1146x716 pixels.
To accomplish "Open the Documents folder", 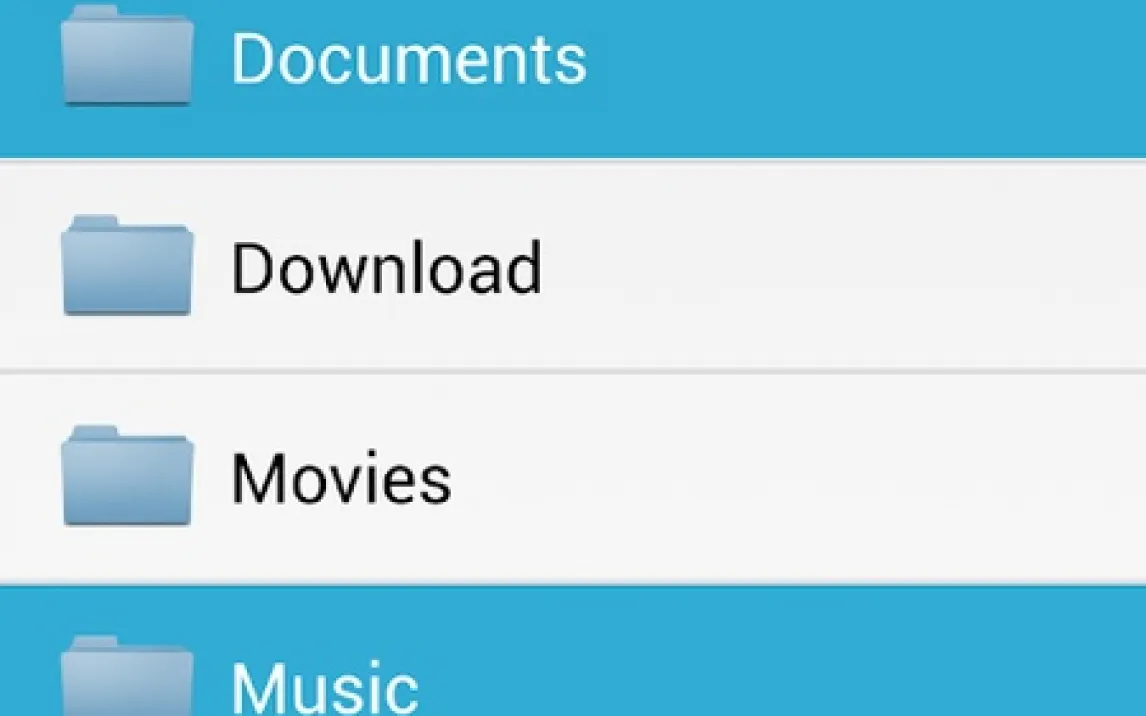I will [x=408, y=60].
